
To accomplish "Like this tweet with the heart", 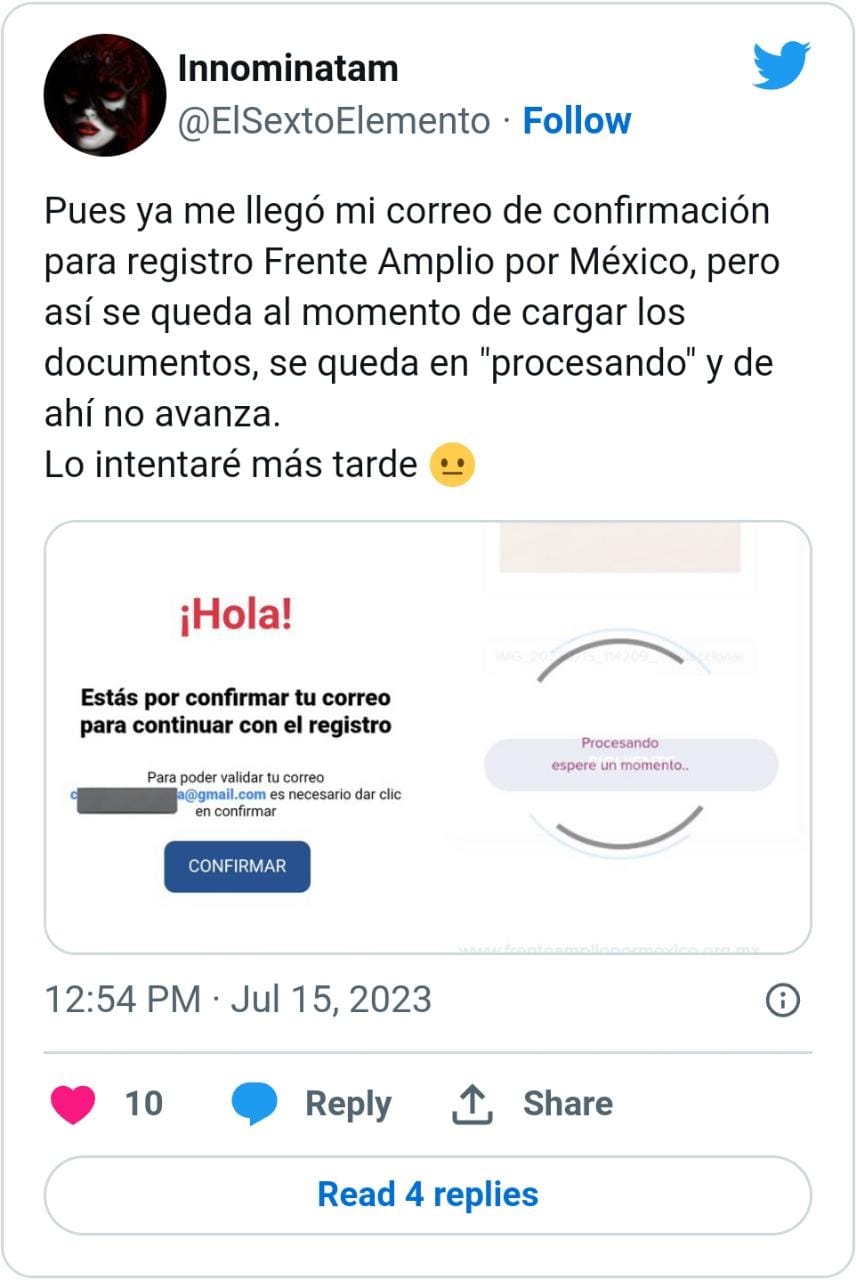I will (x=73, y=1104).
